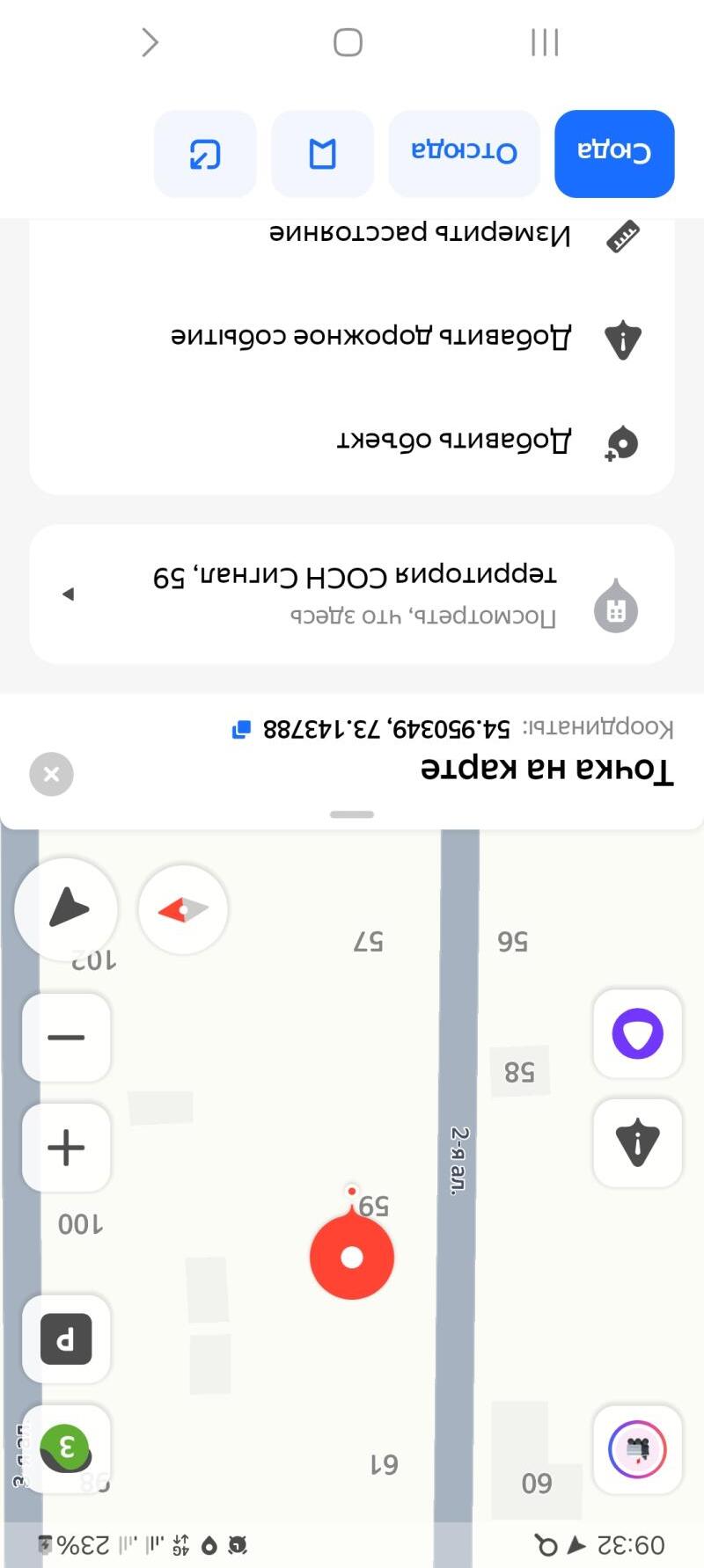This screenshot has width=704, height=1568.
Task: Build a route to here with Сюда
Action: tap(614, 153)
